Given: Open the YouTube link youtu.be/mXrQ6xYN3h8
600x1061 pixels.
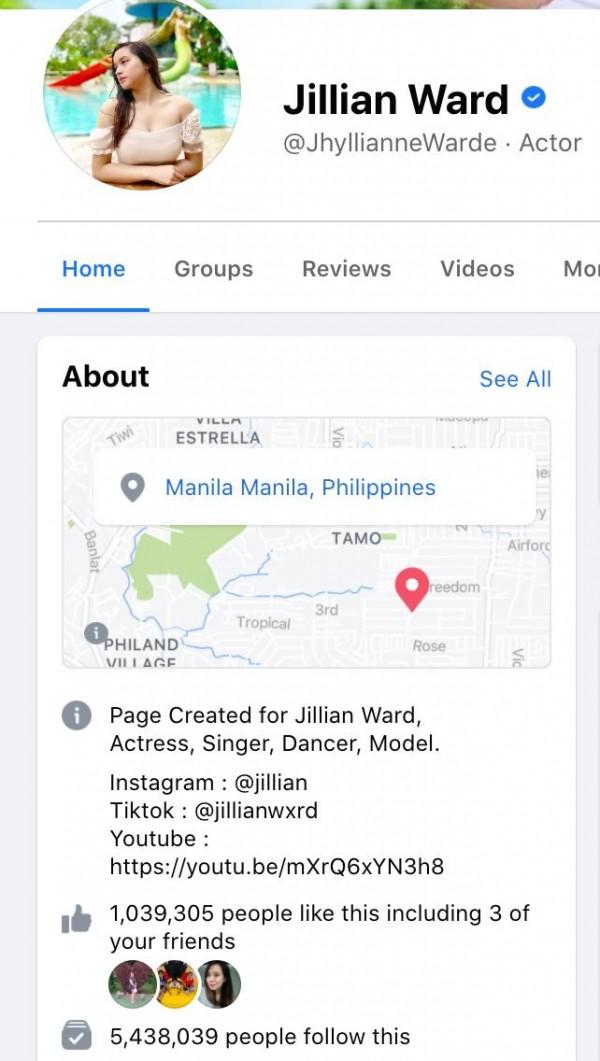Looking at the screenshot, I should pos(277,867).
